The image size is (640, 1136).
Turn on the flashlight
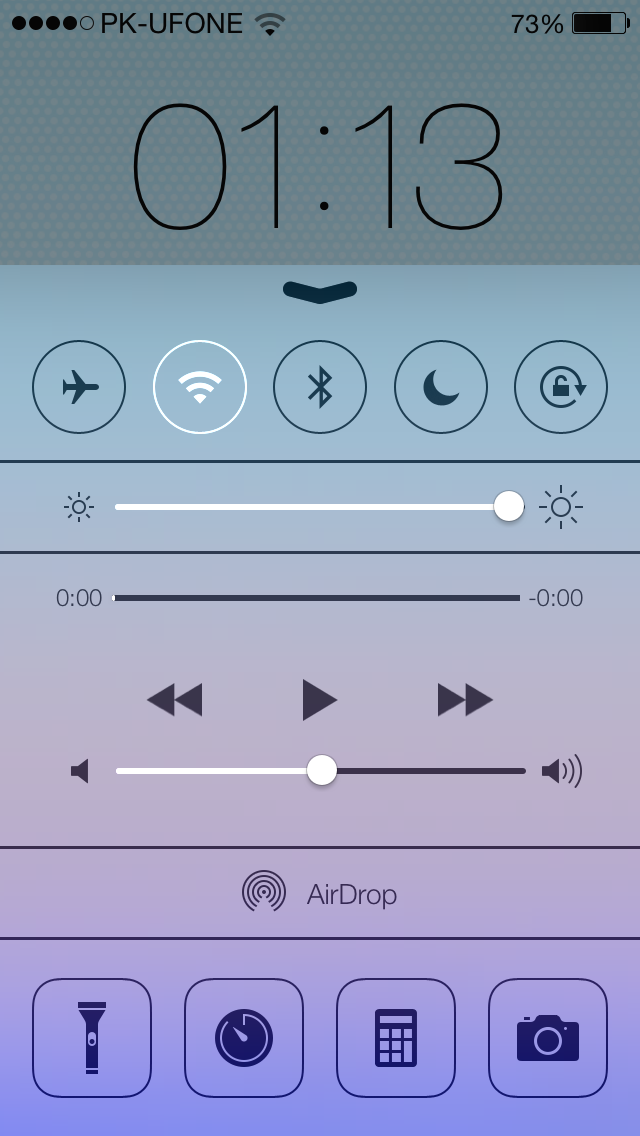(92, 1037)
